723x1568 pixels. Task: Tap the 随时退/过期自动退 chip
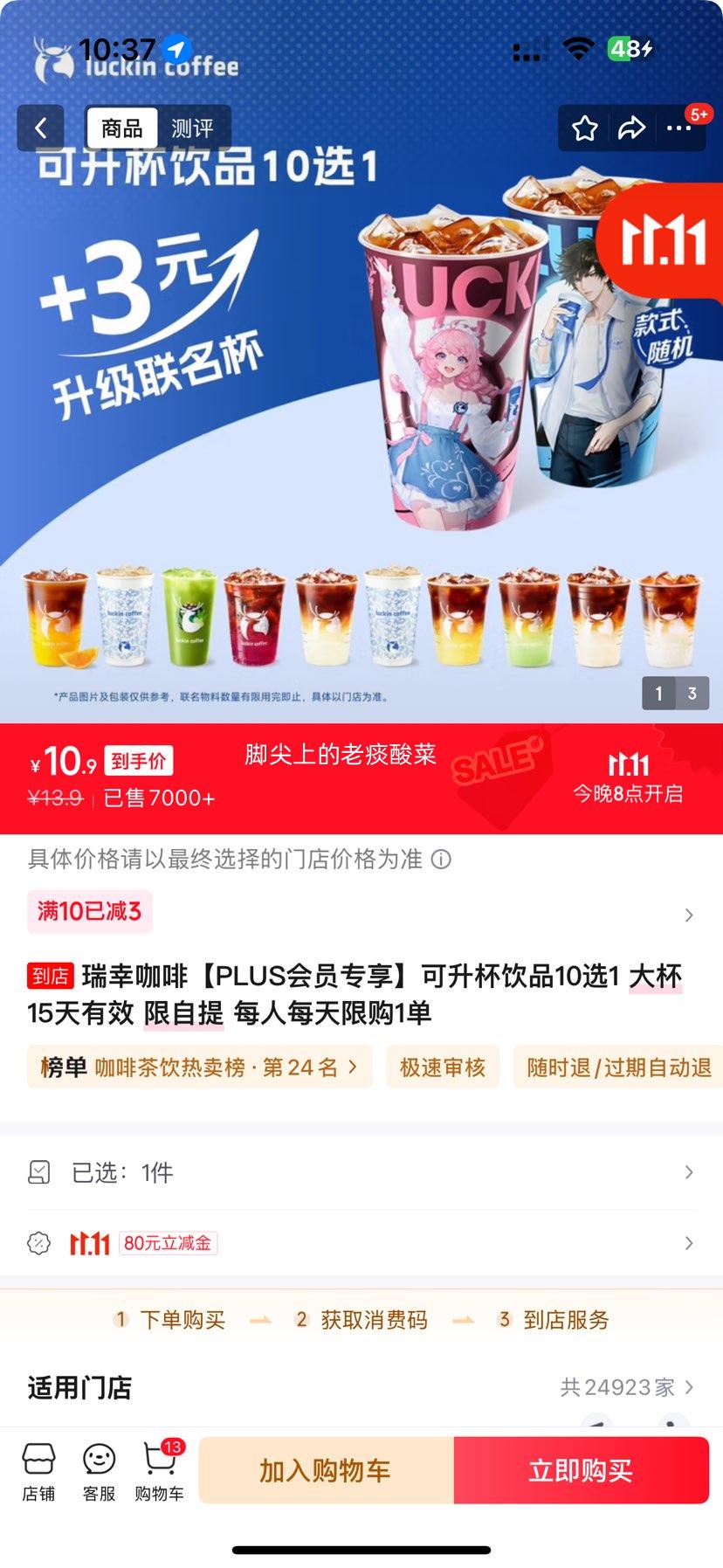pyautogui.click(x=618, y=1067)
